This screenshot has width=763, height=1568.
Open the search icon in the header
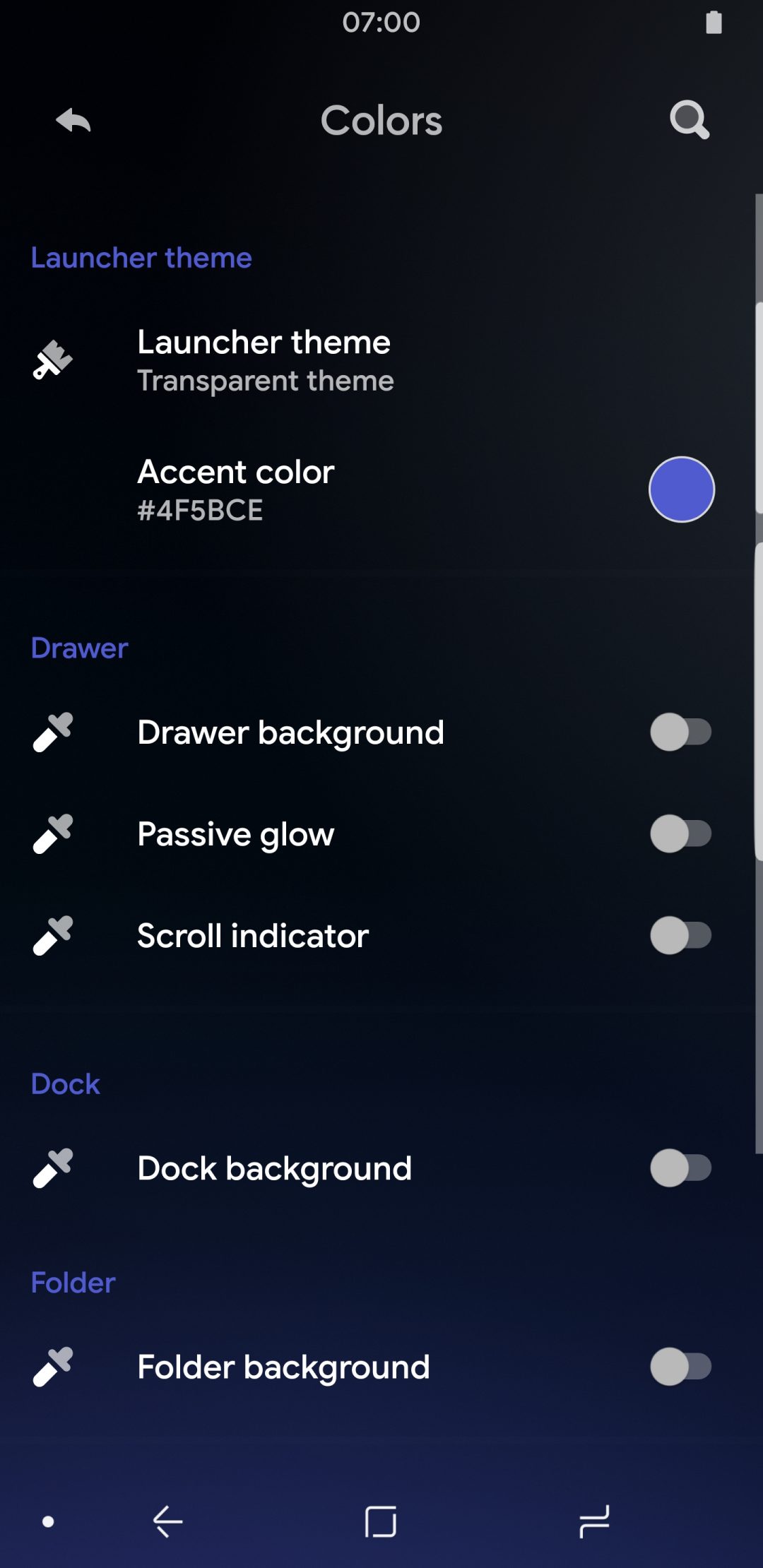pyautogui.click(x=690, y=120)
